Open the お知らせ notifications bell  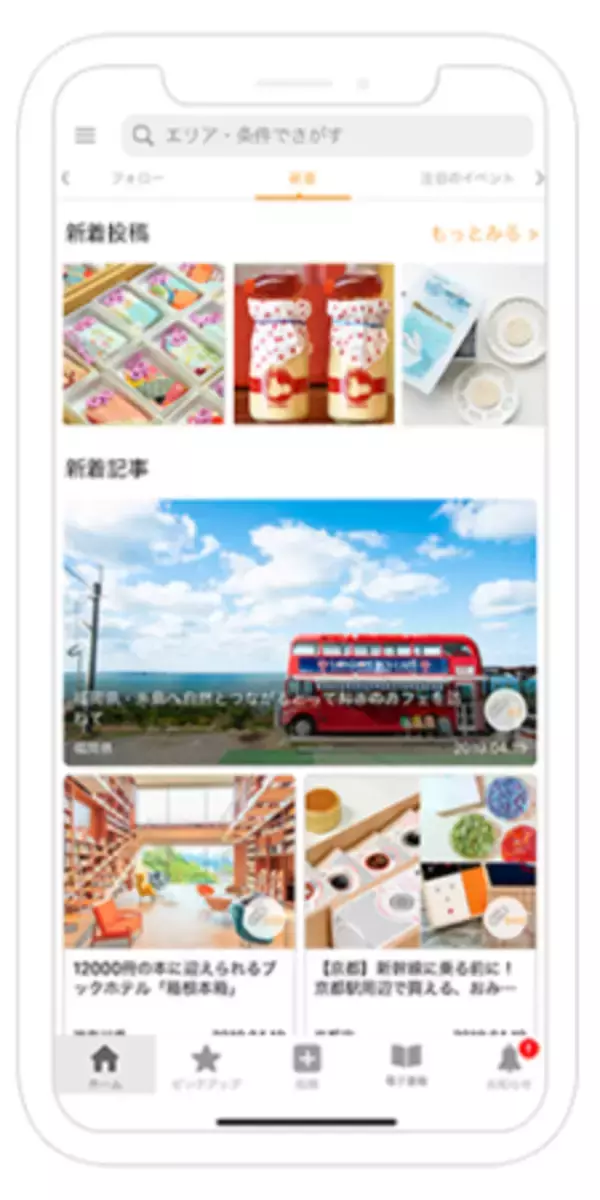click(x=510, y=1064)
